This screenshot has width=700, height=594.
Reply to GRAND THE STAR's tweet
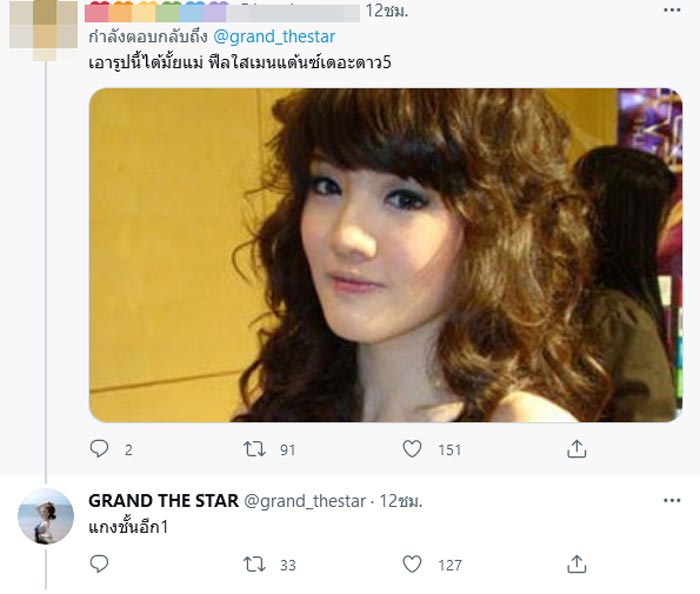click(x=99, y=564)
